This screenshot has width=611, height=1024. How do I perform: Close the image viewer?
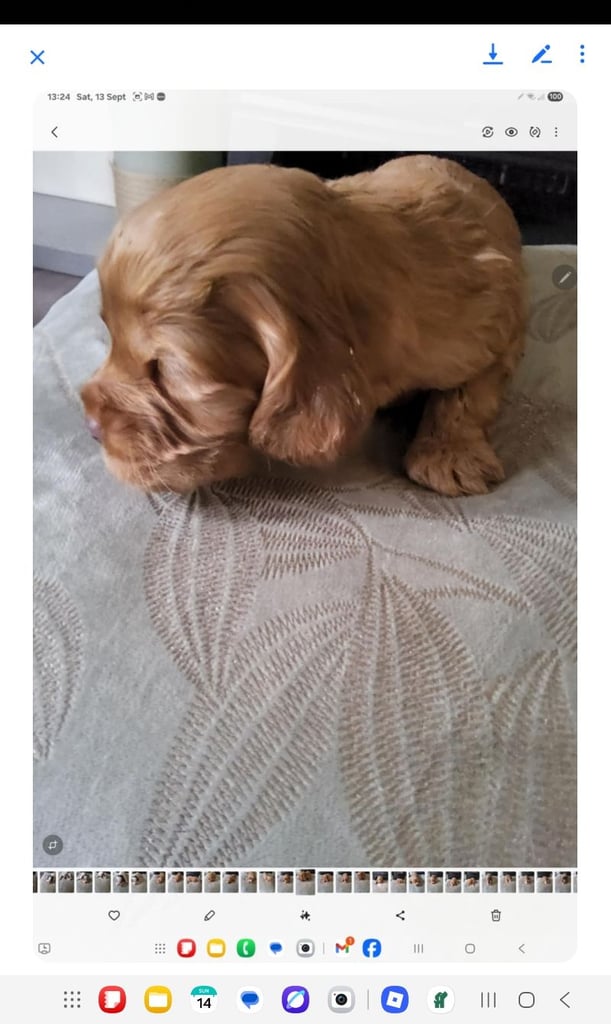point(37,57)
